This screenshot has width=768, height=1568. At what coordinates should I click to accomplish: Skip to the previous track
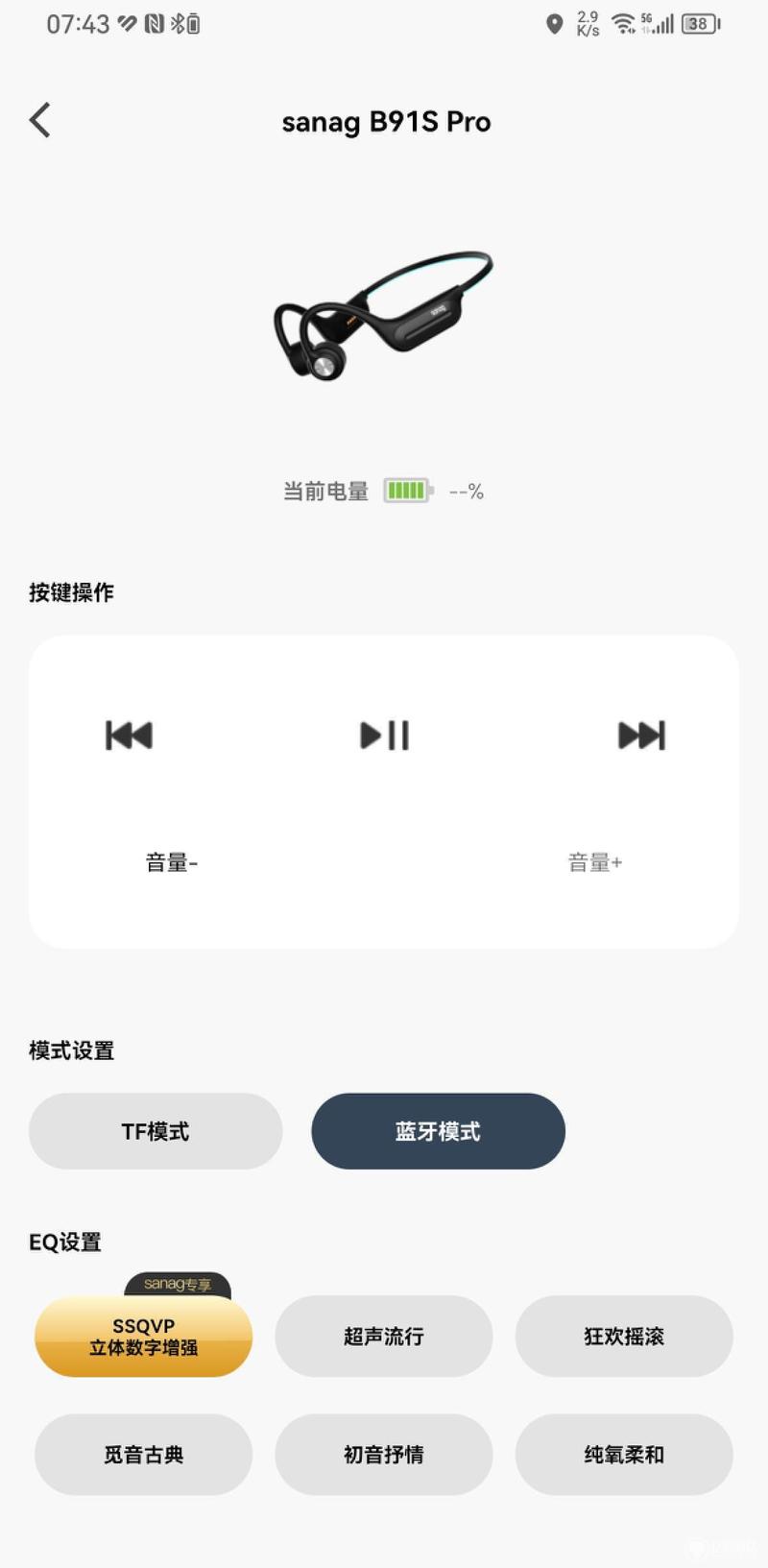pos(129,736)
